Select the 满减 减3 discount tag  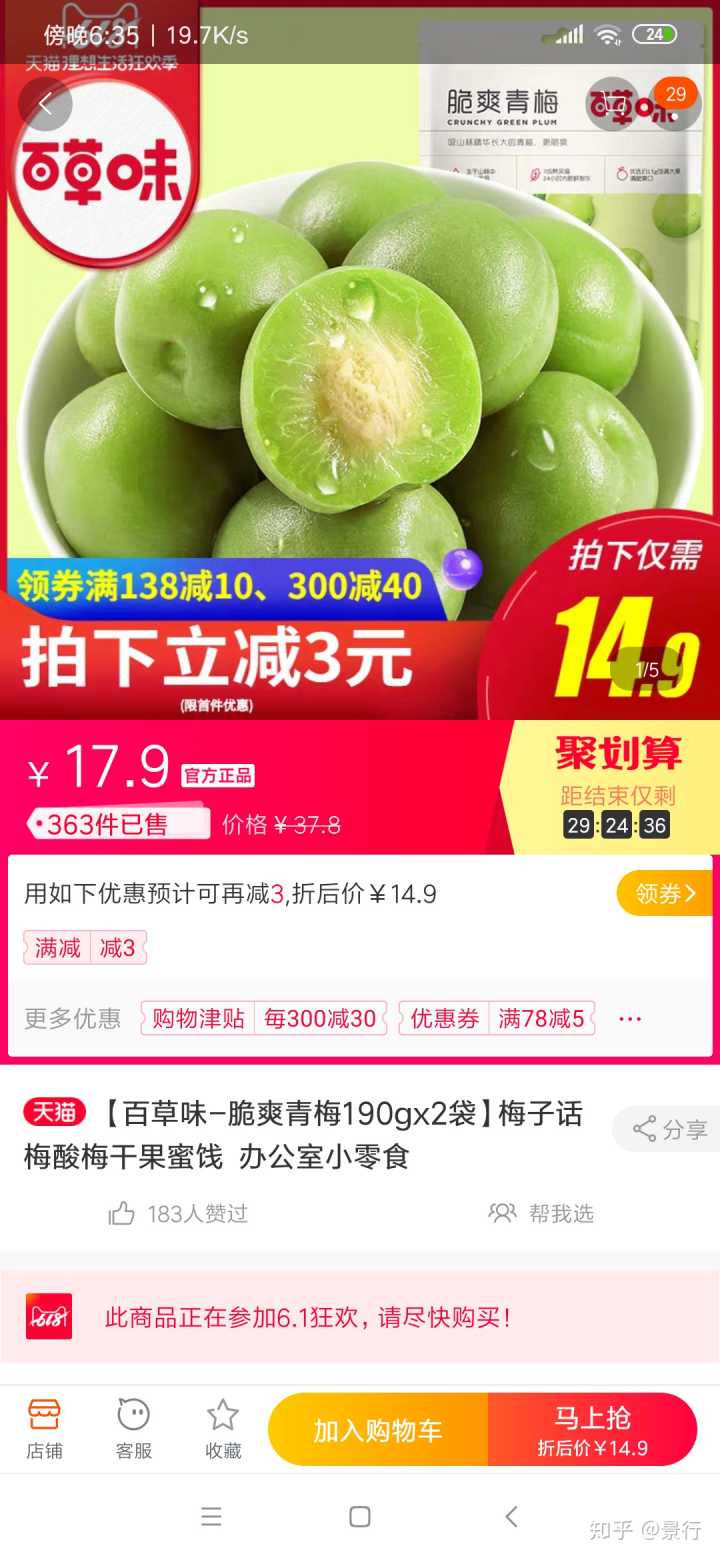coord(85,948)
